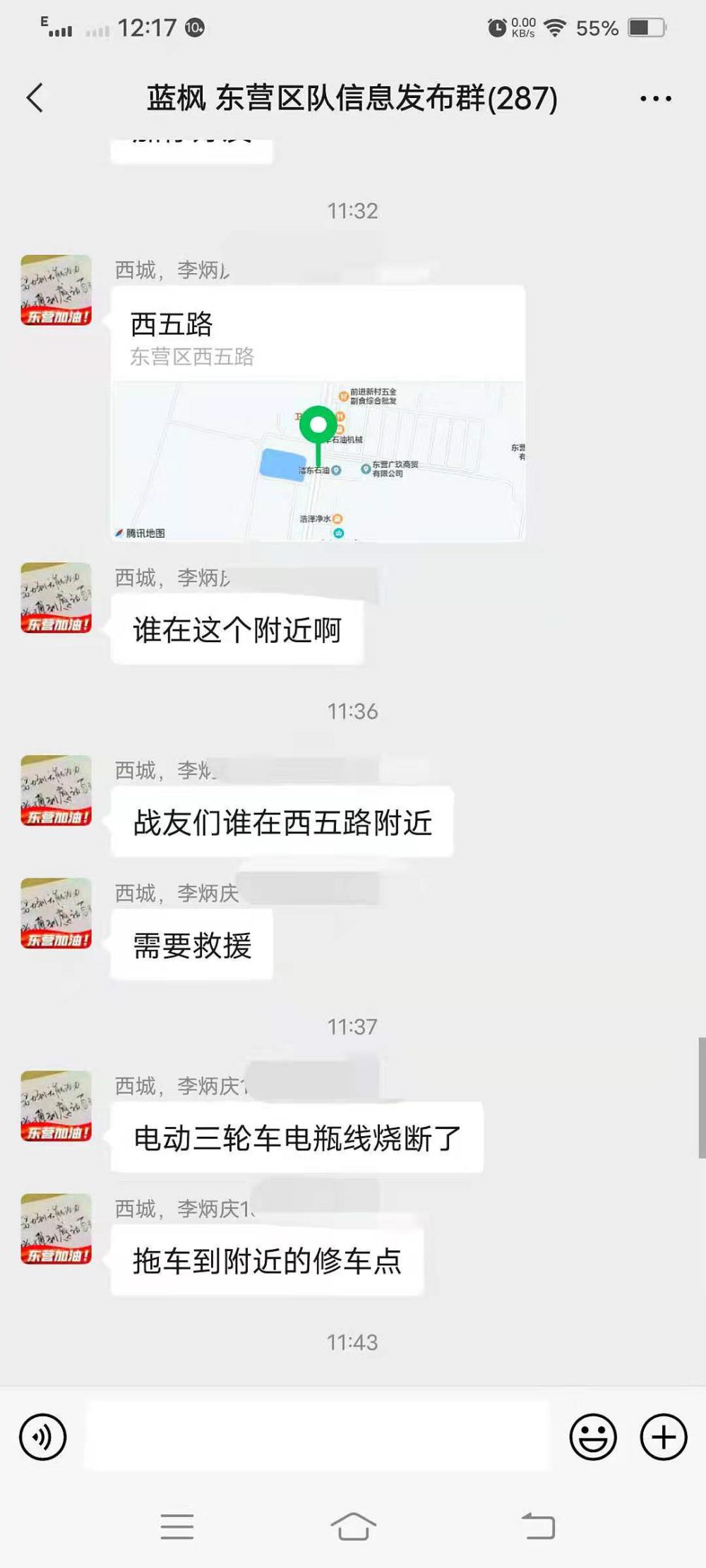
Task: Open recent apps from navigation bar
Action: (176, 1526)
